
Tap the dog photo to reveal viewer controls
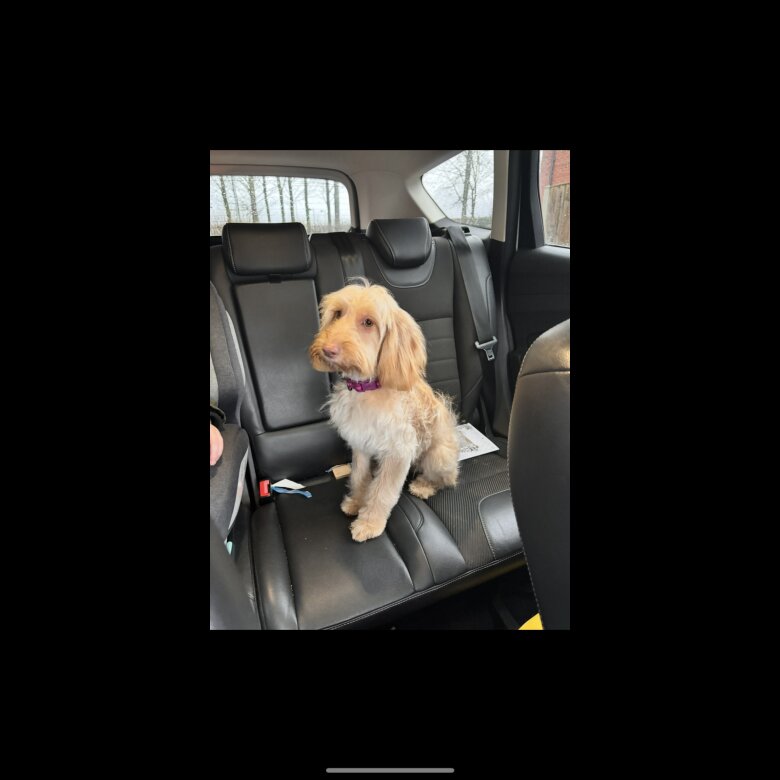tap(389, 390)
